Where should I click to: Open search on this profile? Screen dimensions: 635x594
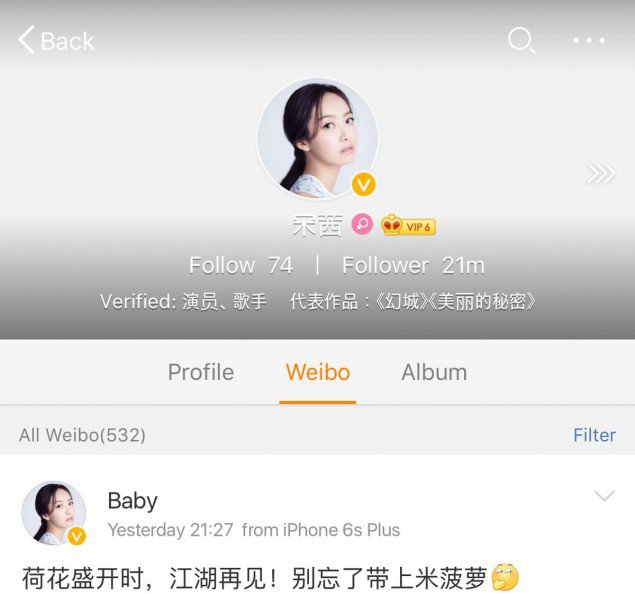tap(520, 40)
